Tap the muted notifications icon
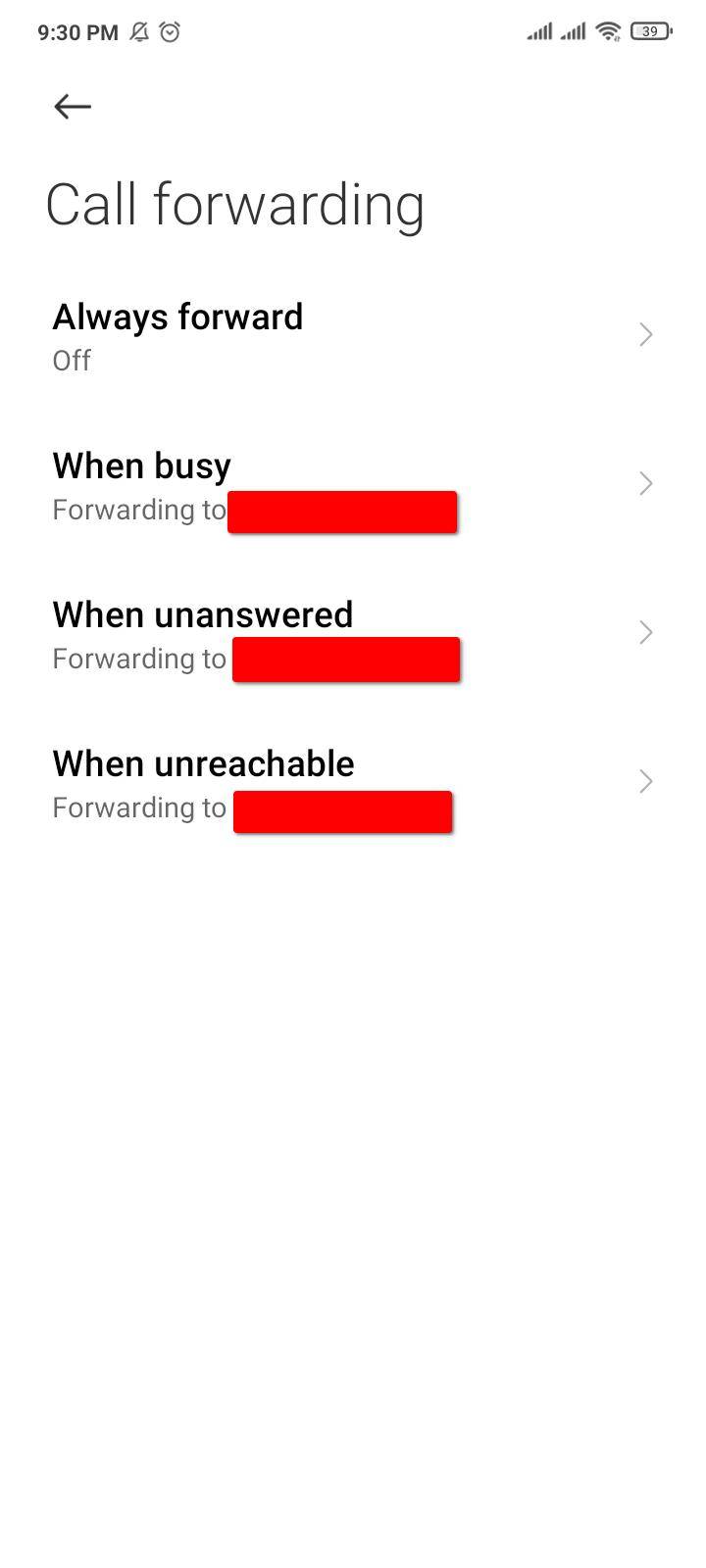The width and height of the screenshot is (706, 1568). coord(138,31)
